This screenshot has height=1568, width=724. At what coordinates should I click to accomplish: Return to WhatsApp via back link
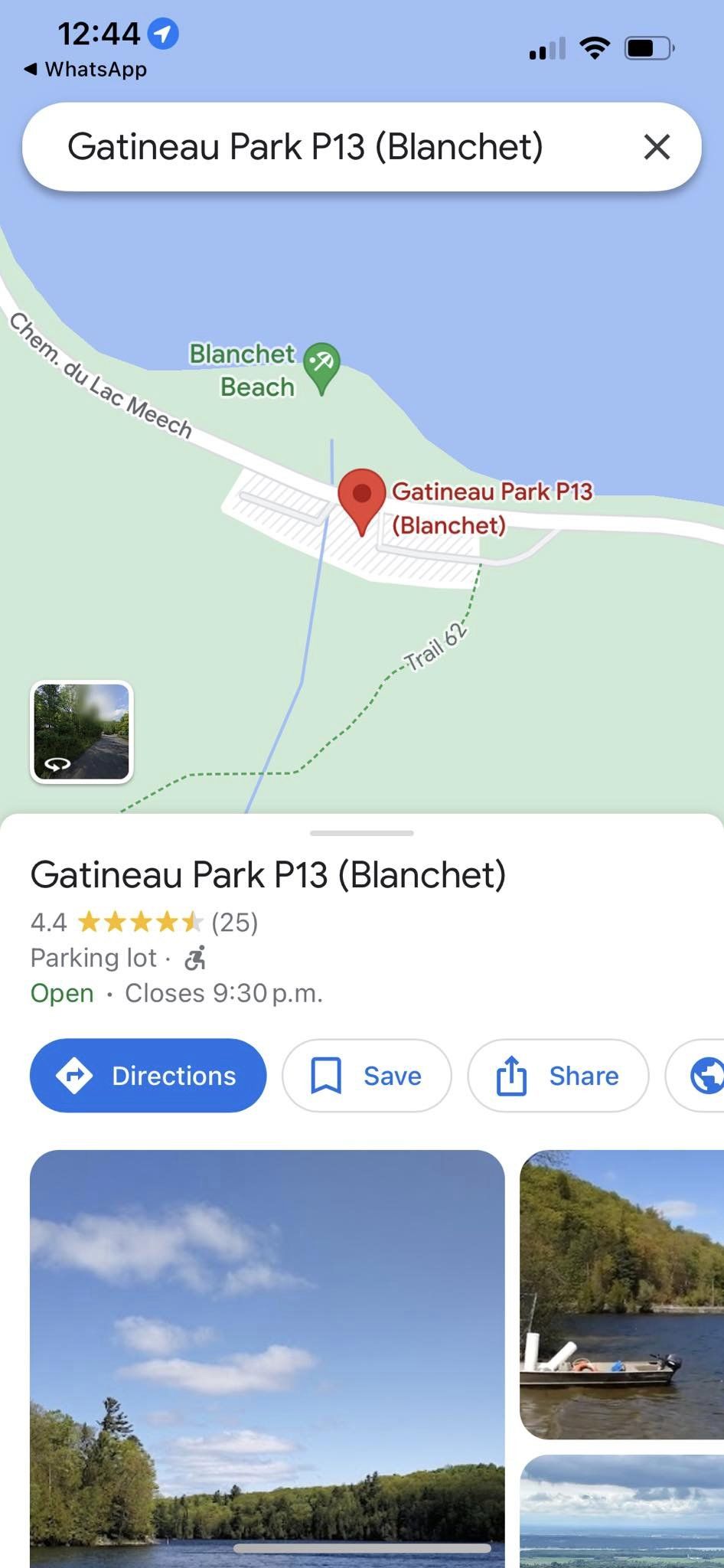(85, 70)
